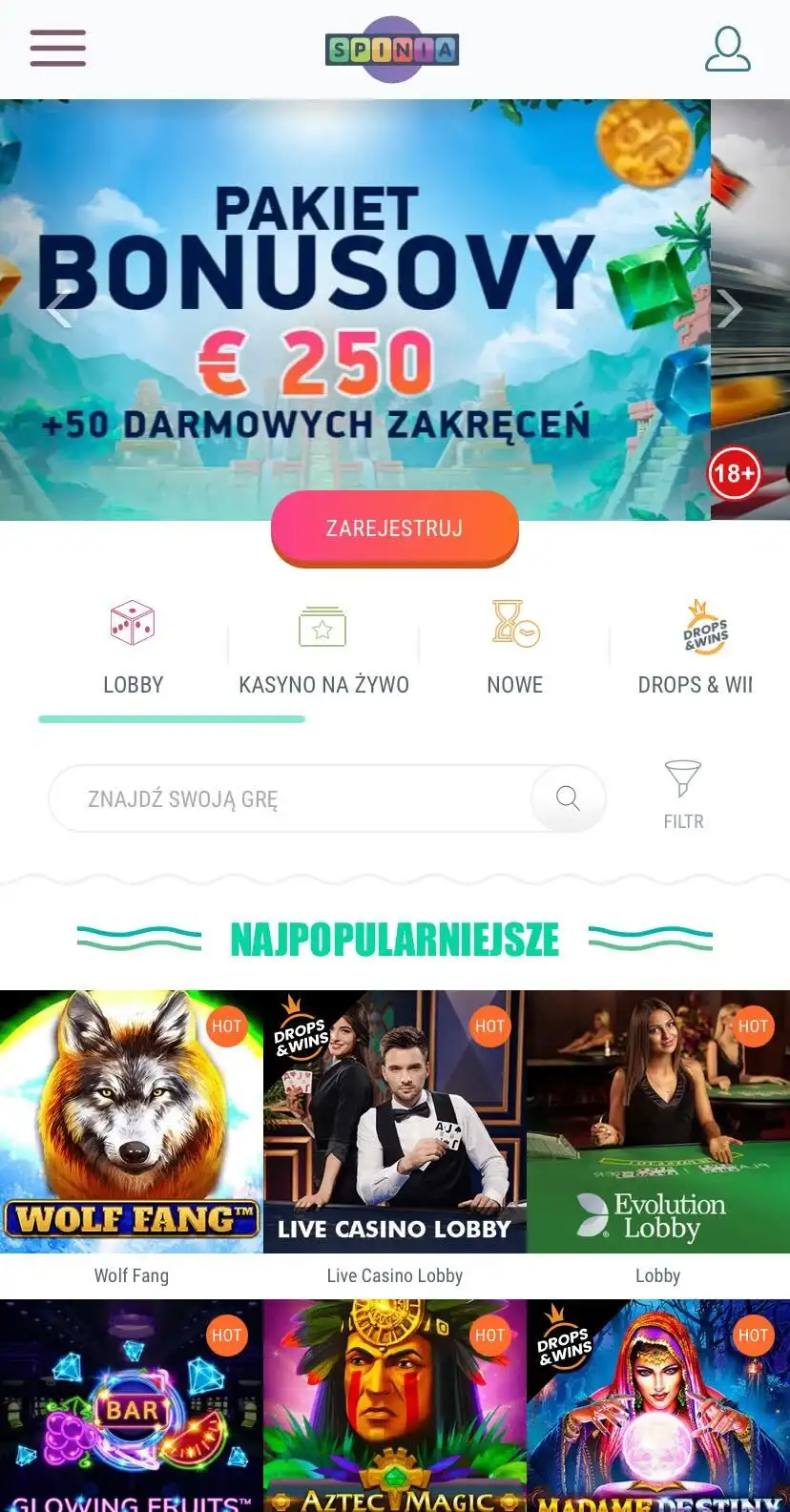Open the Wolf Fang game
Viewport: 790px width, 1512px height.
[x=132, y=1122]
